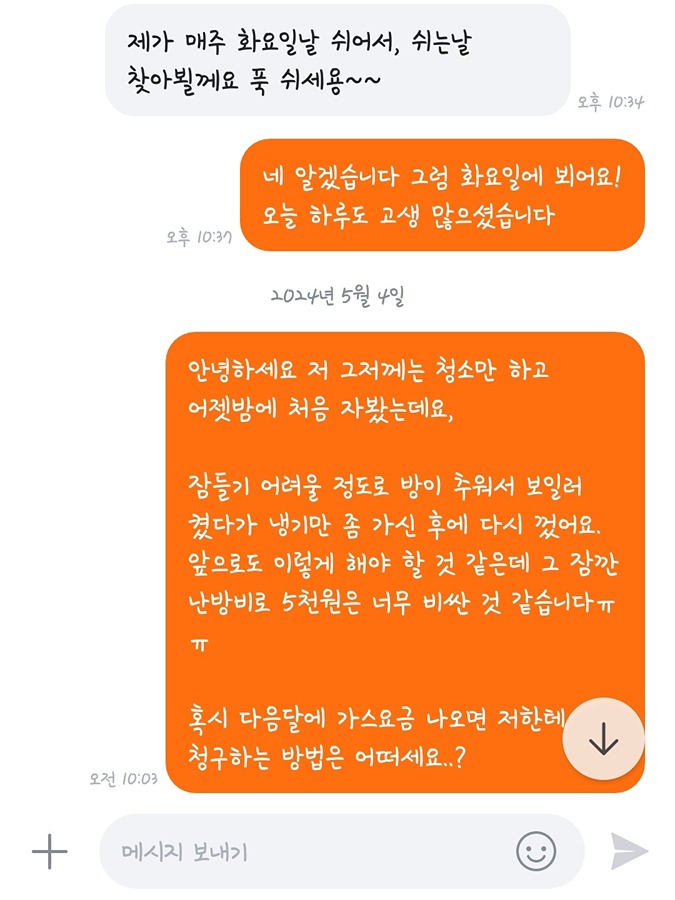This screenshot has height=900, width=675.
Task: Tap the 메시지 보내기 input field
Action: click(300, 852)
